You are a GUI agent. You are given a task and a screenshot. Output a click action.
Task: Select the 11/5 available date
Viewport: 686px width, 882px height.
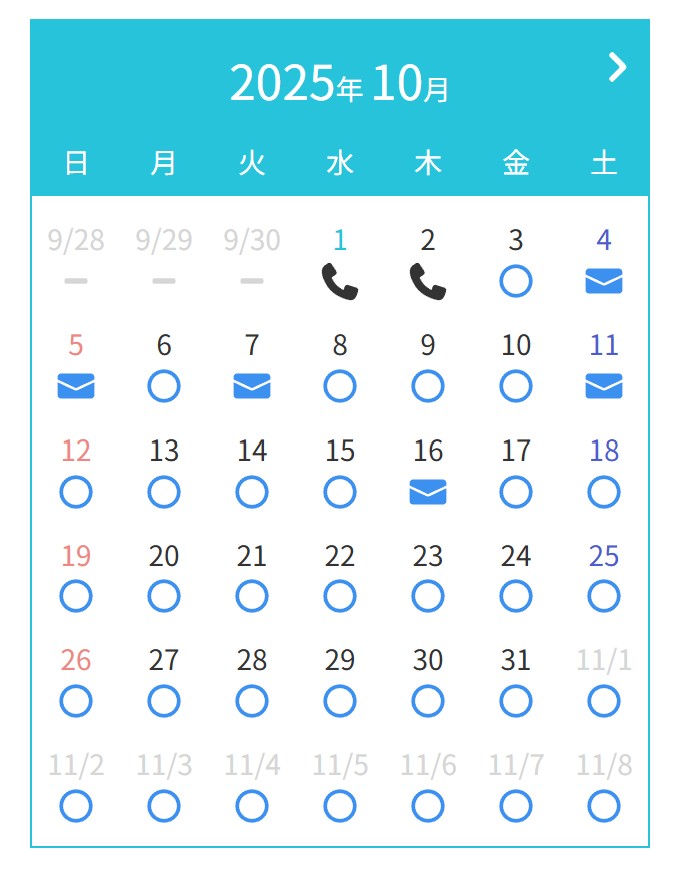pos(340,806)
